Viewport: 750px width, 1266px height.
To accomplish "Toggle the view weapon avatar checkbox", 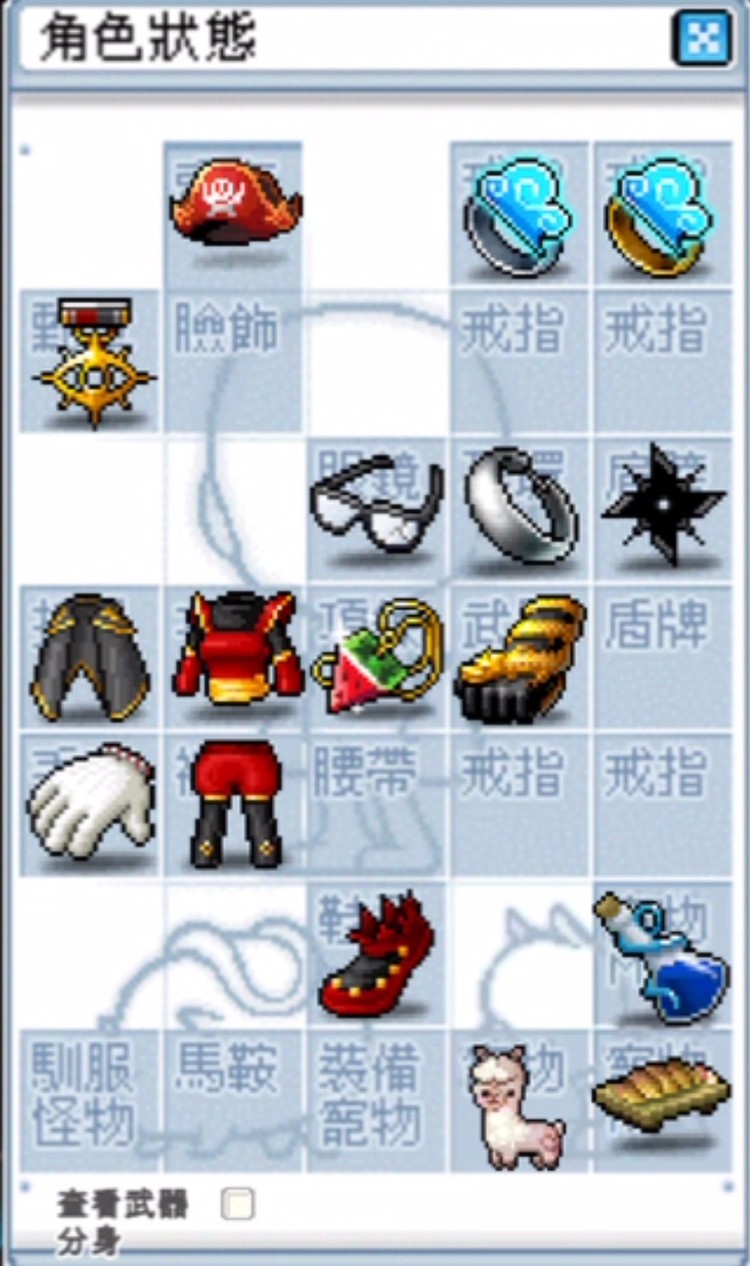I will pyautogui.click(x=237, y=1204).
